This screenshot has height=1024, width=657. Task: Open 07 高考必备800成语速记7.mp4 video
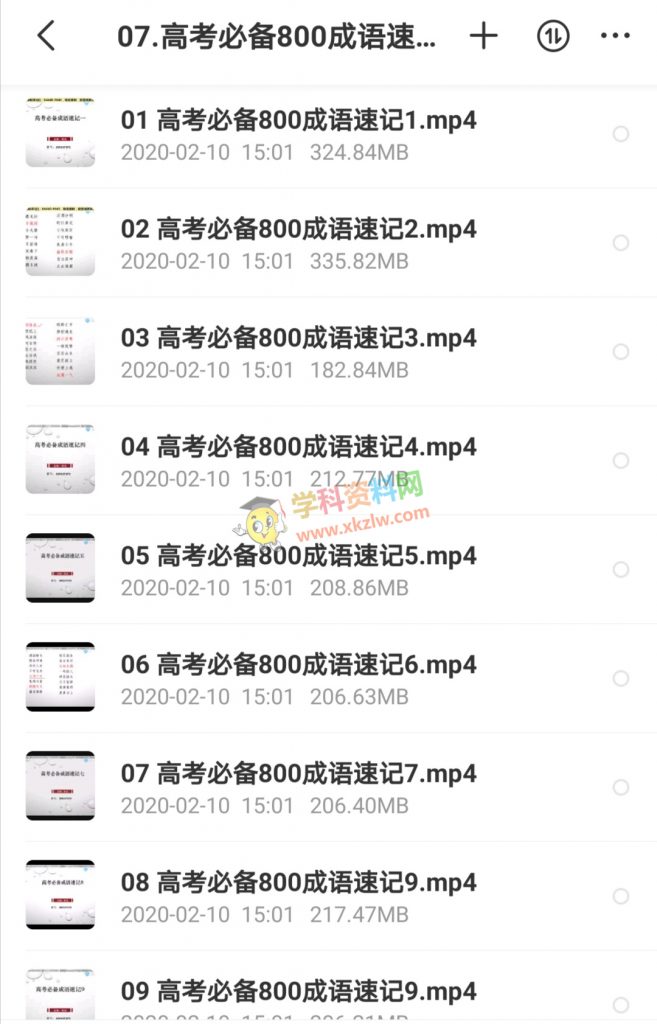coord(298,774)
